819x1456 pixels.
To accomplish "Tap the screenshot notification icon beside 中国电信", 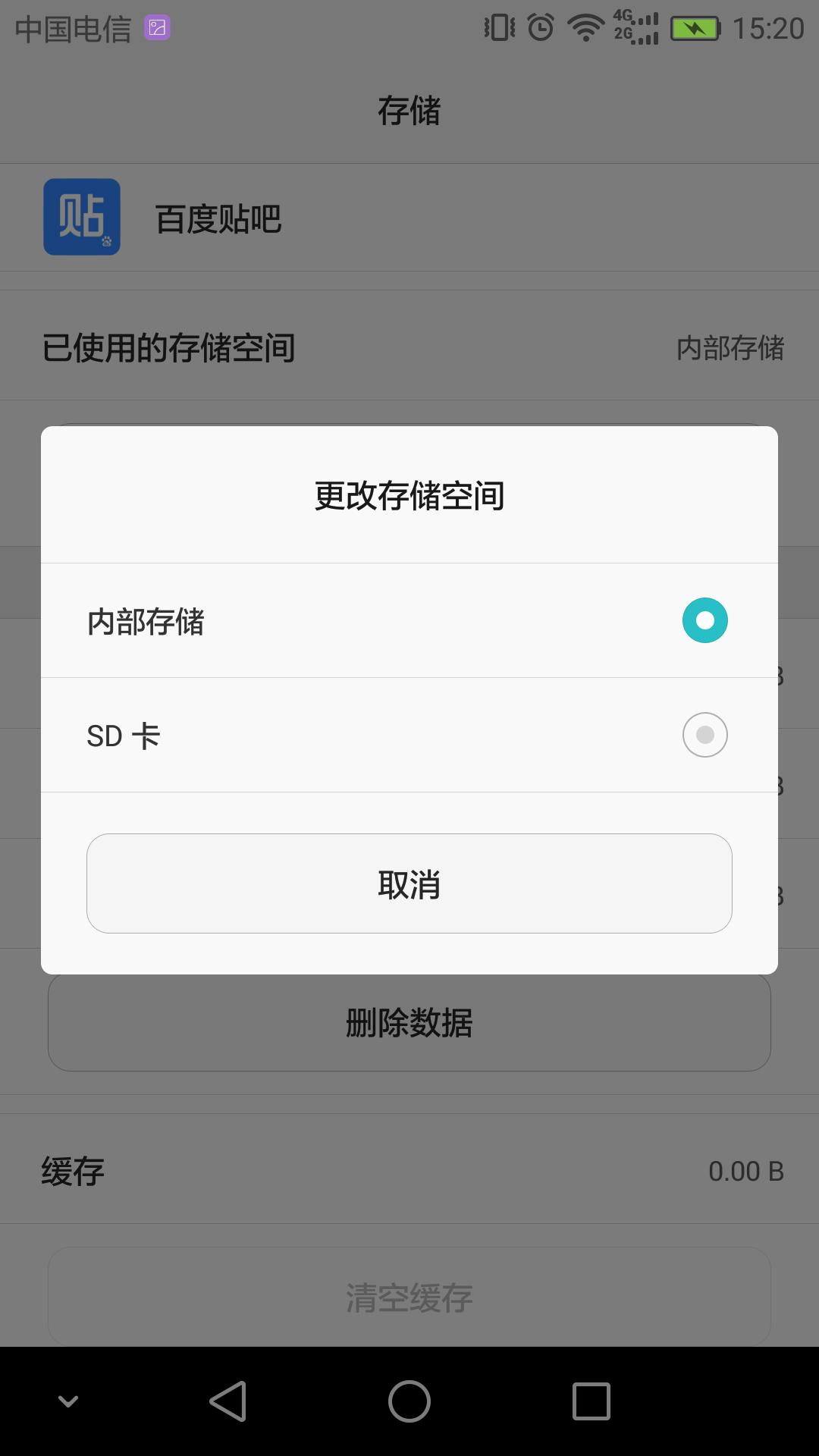I will pos(157,29).
